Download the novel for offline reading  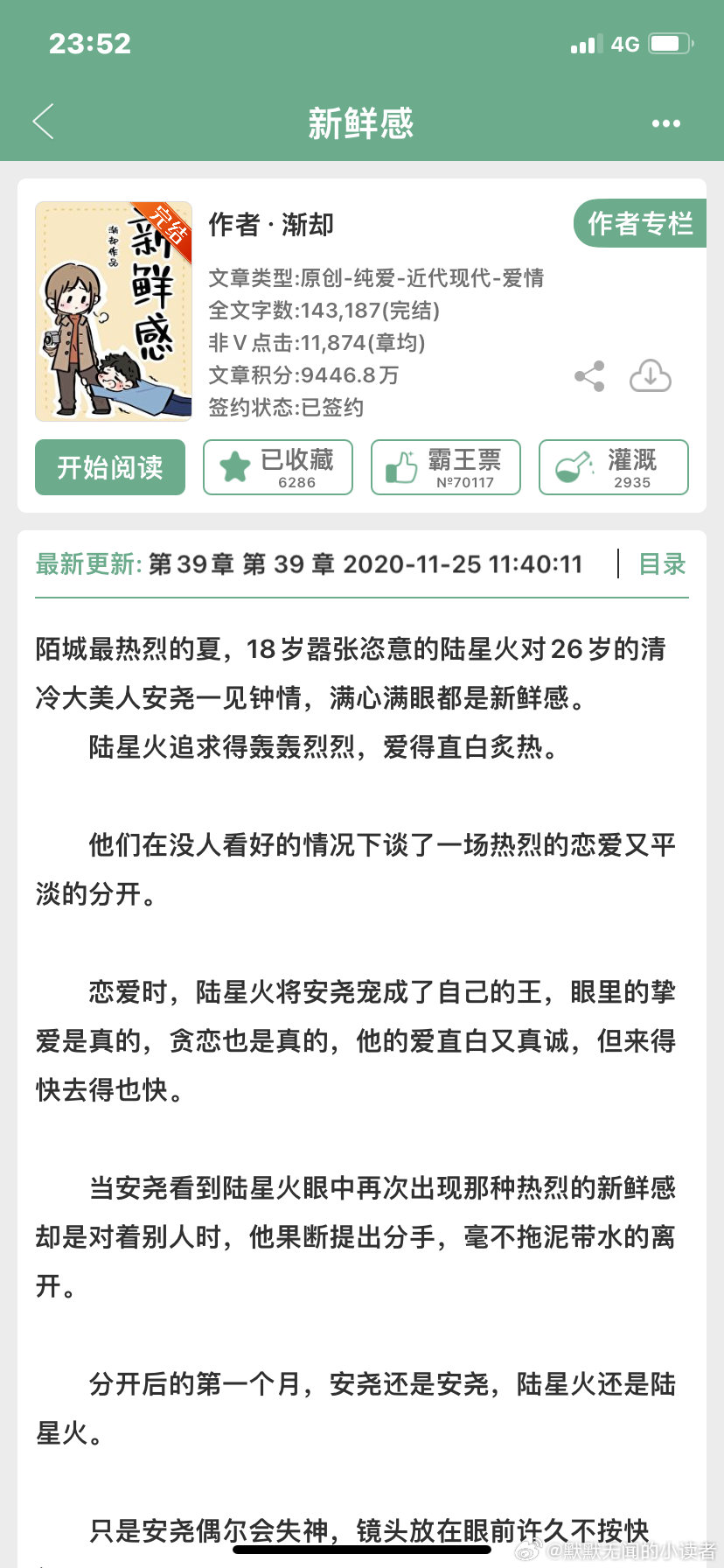(651, 376)
